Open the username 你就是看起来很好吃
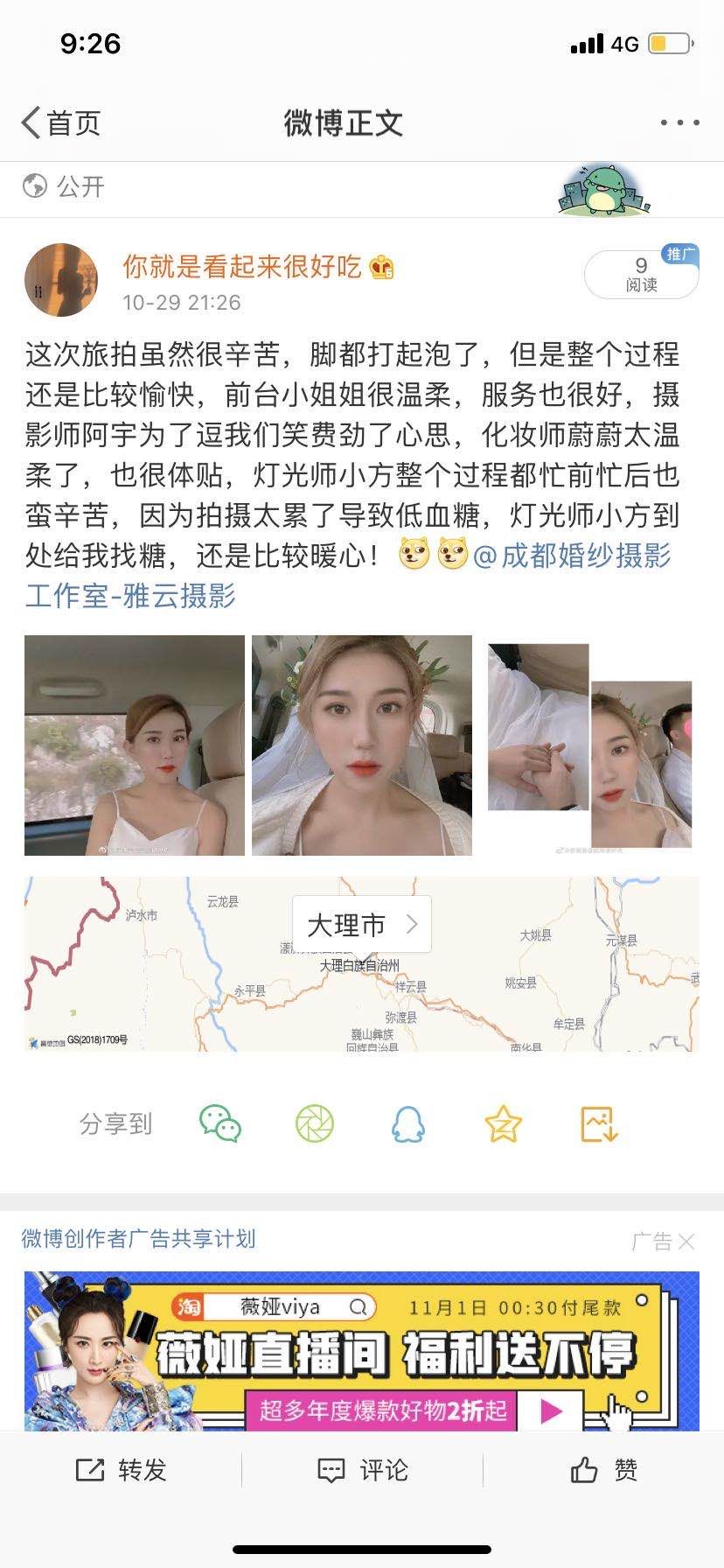724x1568 pixels. (241, 266)
